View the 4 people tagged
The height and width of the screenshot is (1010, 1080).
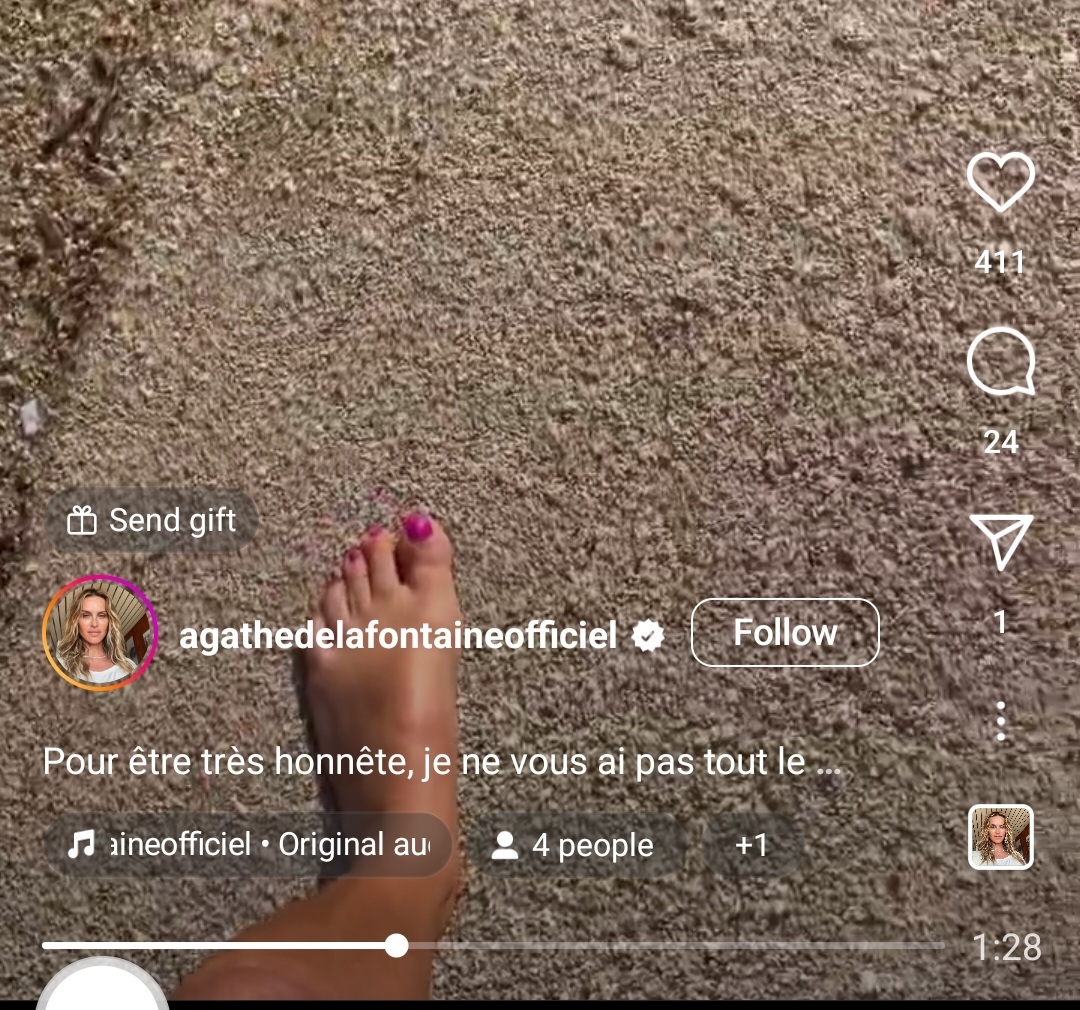pyautogui.click(x=573, y=846)
